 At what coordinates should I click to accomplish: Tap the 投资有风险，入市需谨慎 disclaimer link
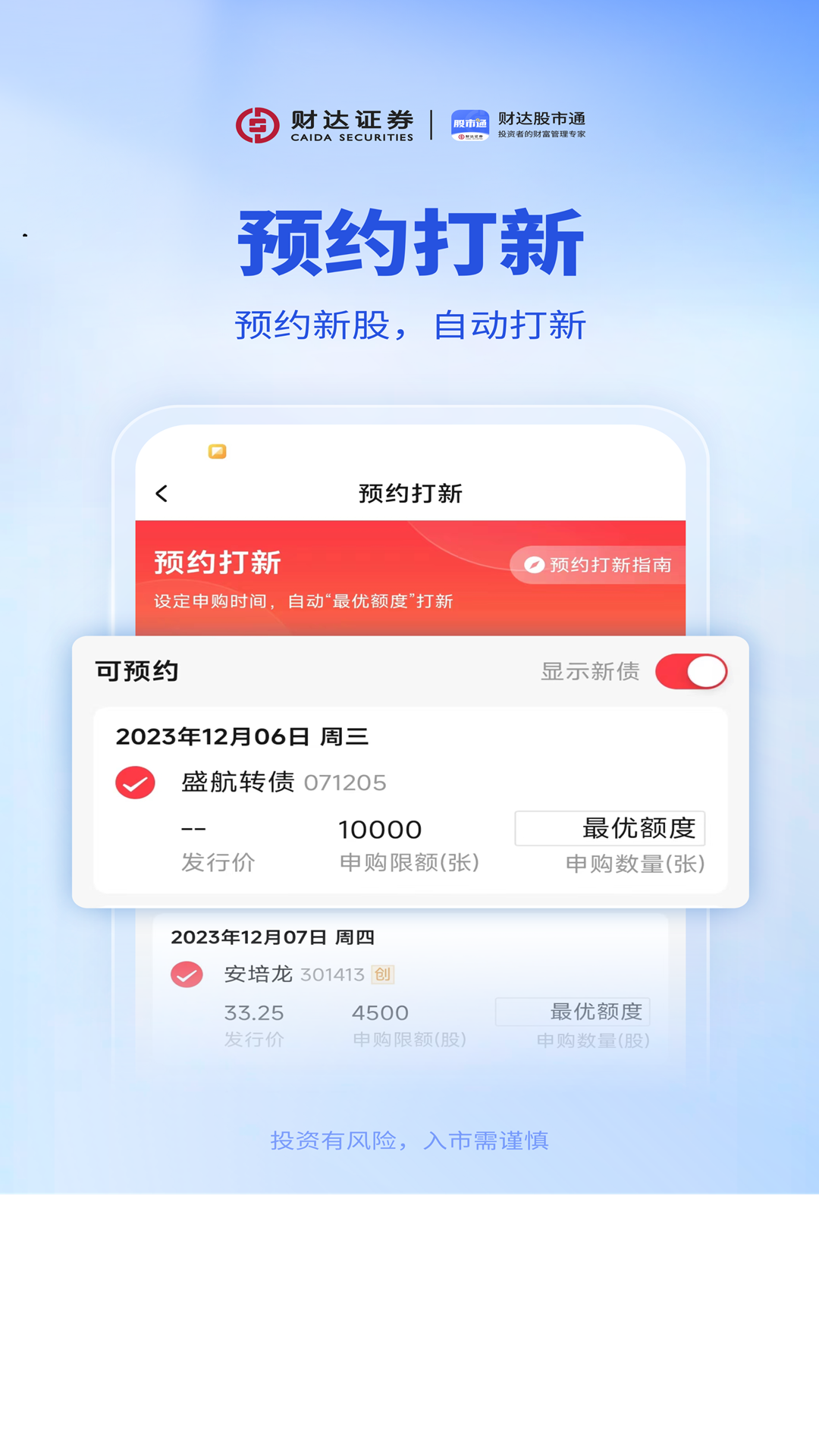(409, 1141)
